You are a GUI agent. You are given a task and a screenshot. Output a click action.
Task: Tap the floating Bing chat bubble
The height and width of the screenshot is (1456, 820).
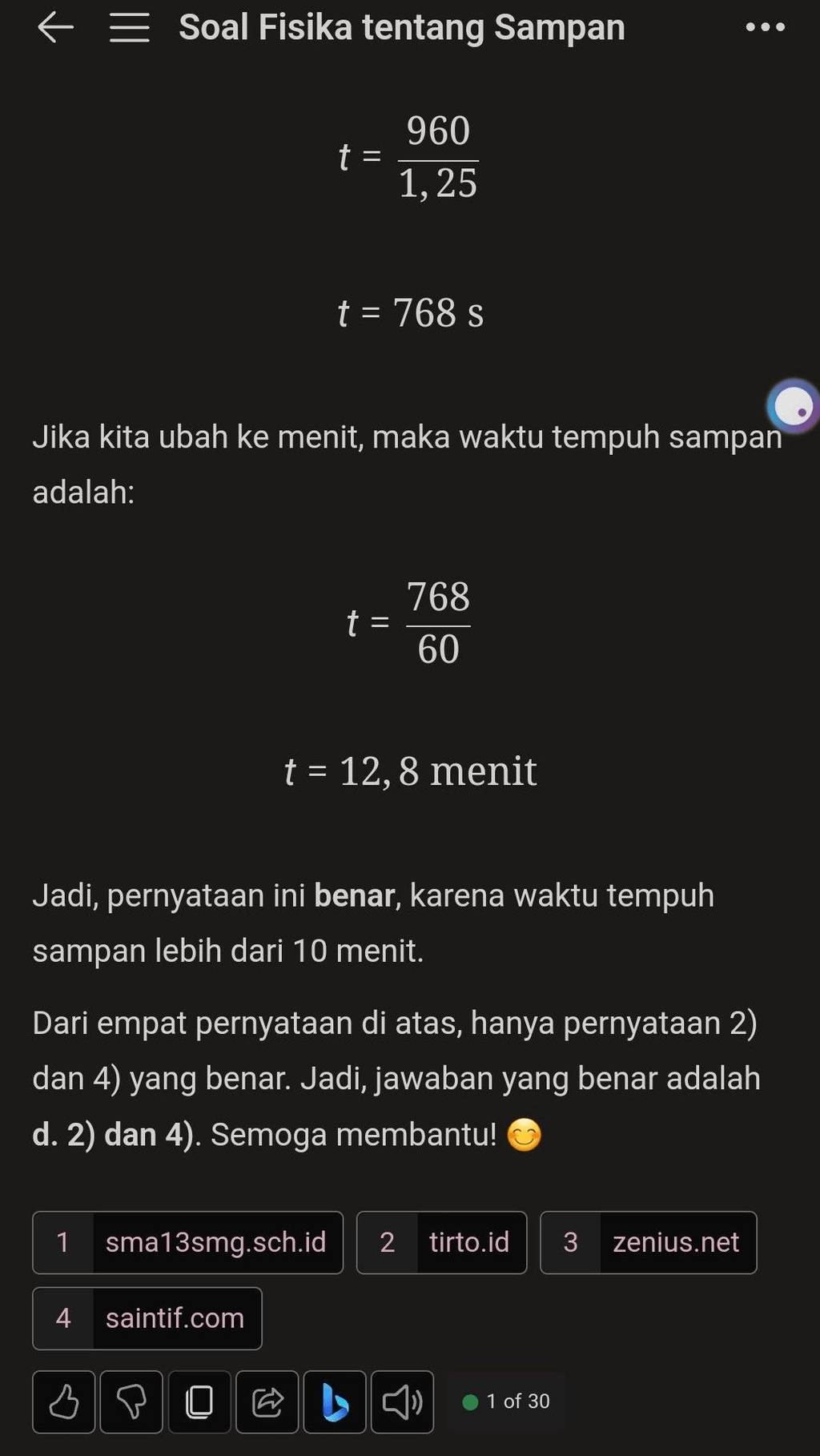[793, 406]
